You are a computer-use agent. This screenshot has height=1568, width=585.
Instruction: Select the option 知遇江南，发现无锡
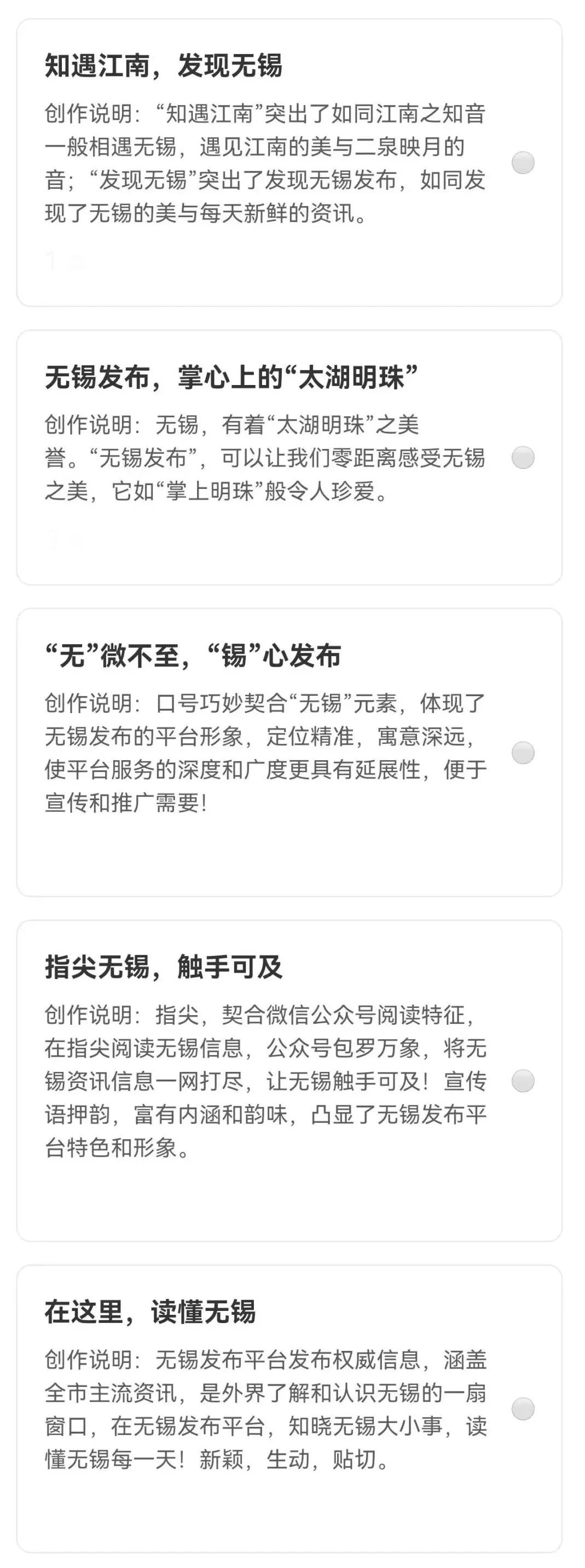[523, 163]
